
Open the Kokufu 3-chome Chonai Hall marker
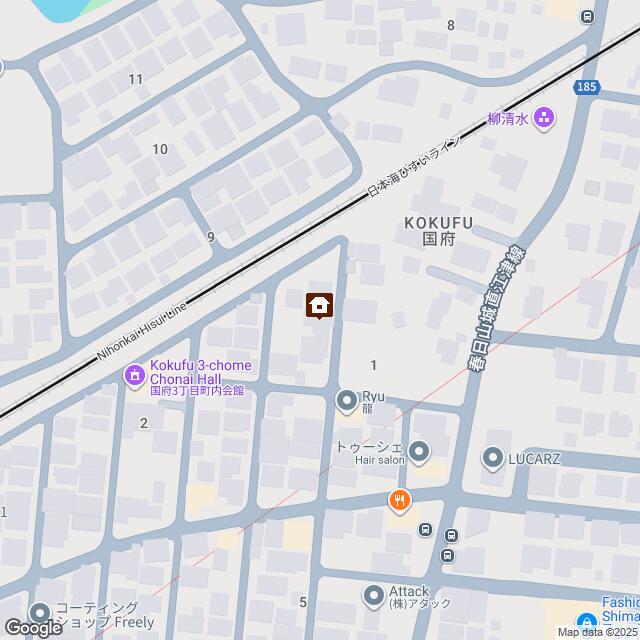(133, 376)
